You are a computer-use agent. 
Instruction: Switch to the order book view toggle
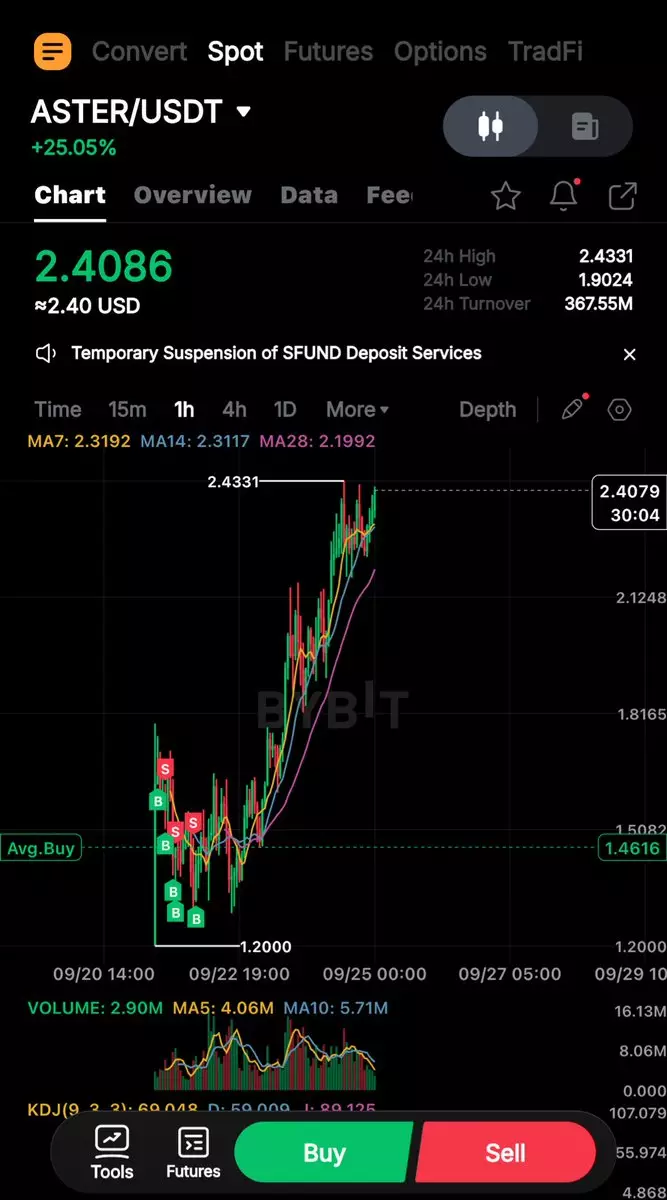click(585, 127)
